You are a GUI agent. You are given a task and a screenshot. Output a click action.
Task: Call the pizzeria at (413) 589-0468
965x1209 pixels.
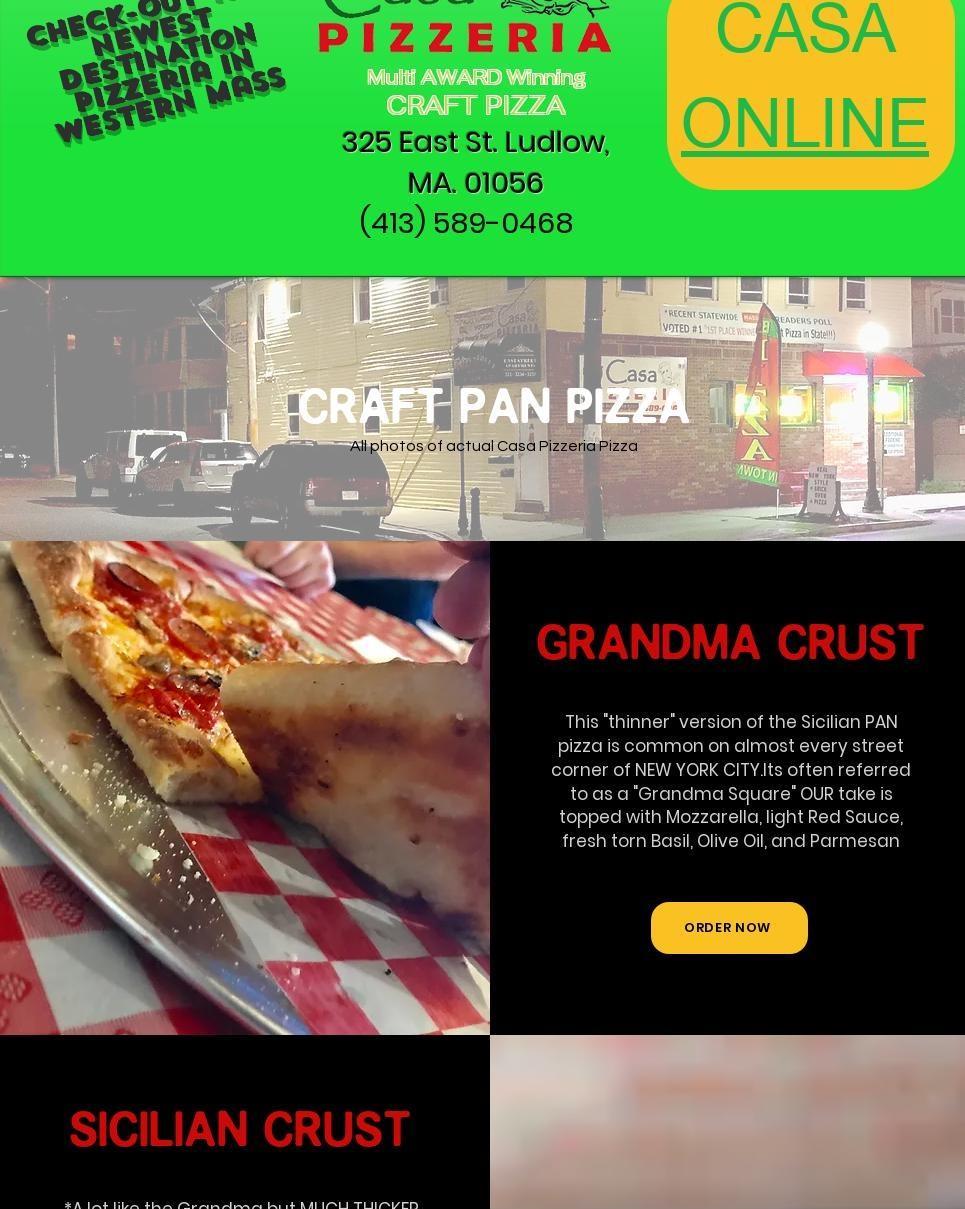466,223
